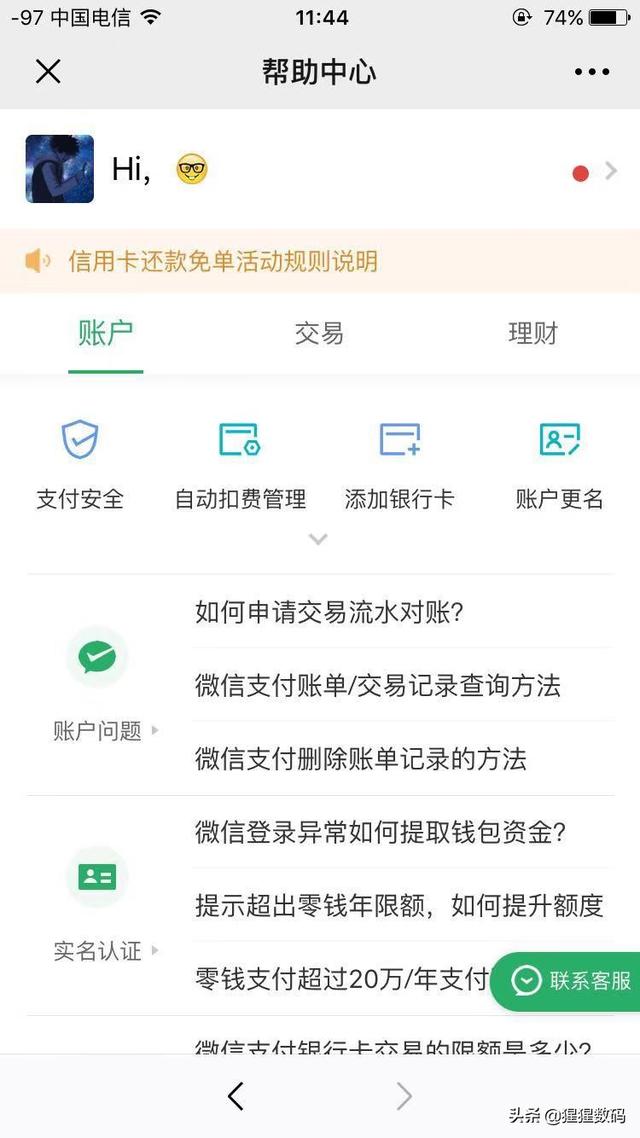Switch to the 理财 tab
This screenshot has width=640, height=1138.
[532, 333]
